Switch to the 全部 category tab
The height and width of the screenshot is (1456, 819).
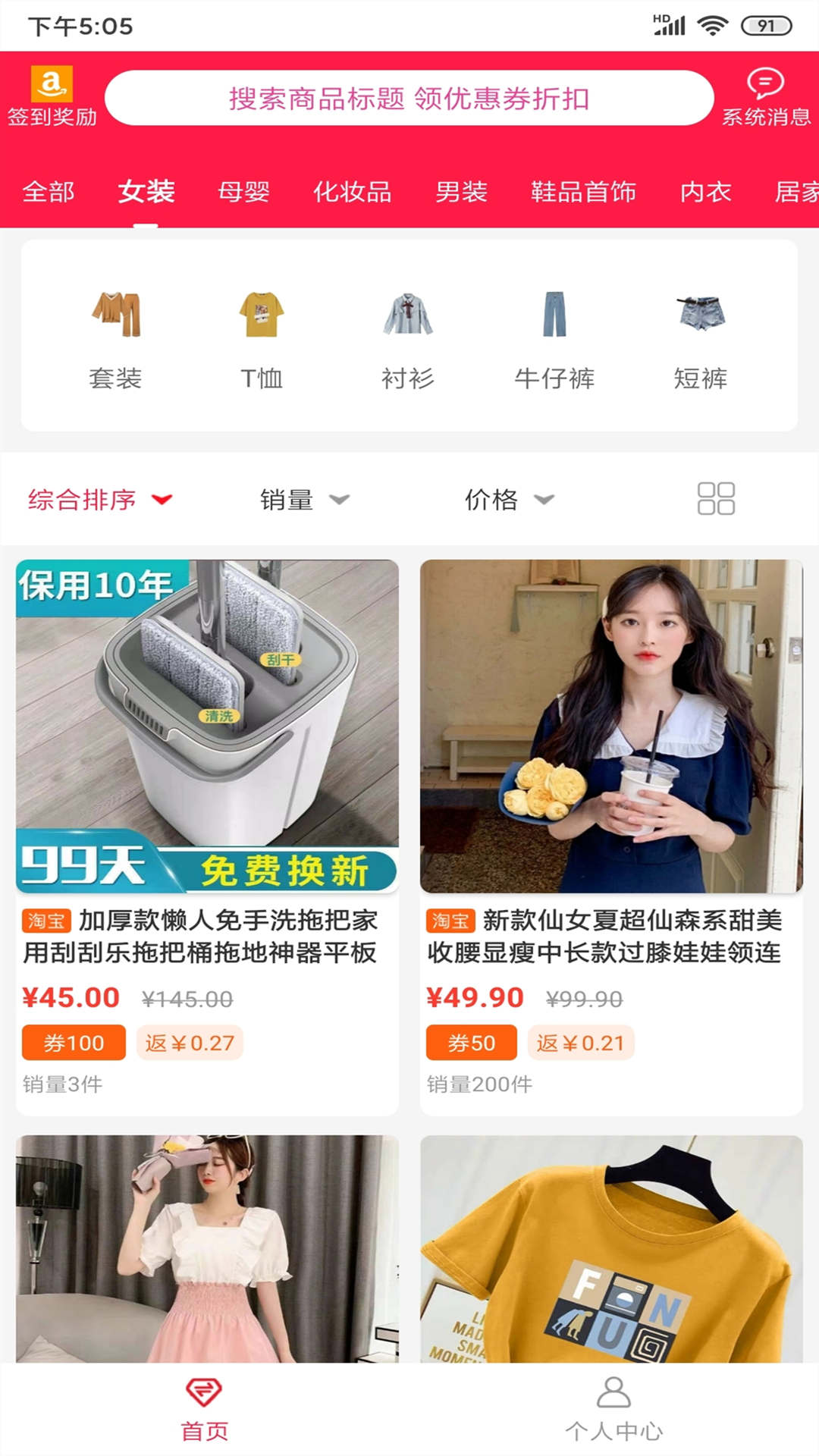point(49,192)
